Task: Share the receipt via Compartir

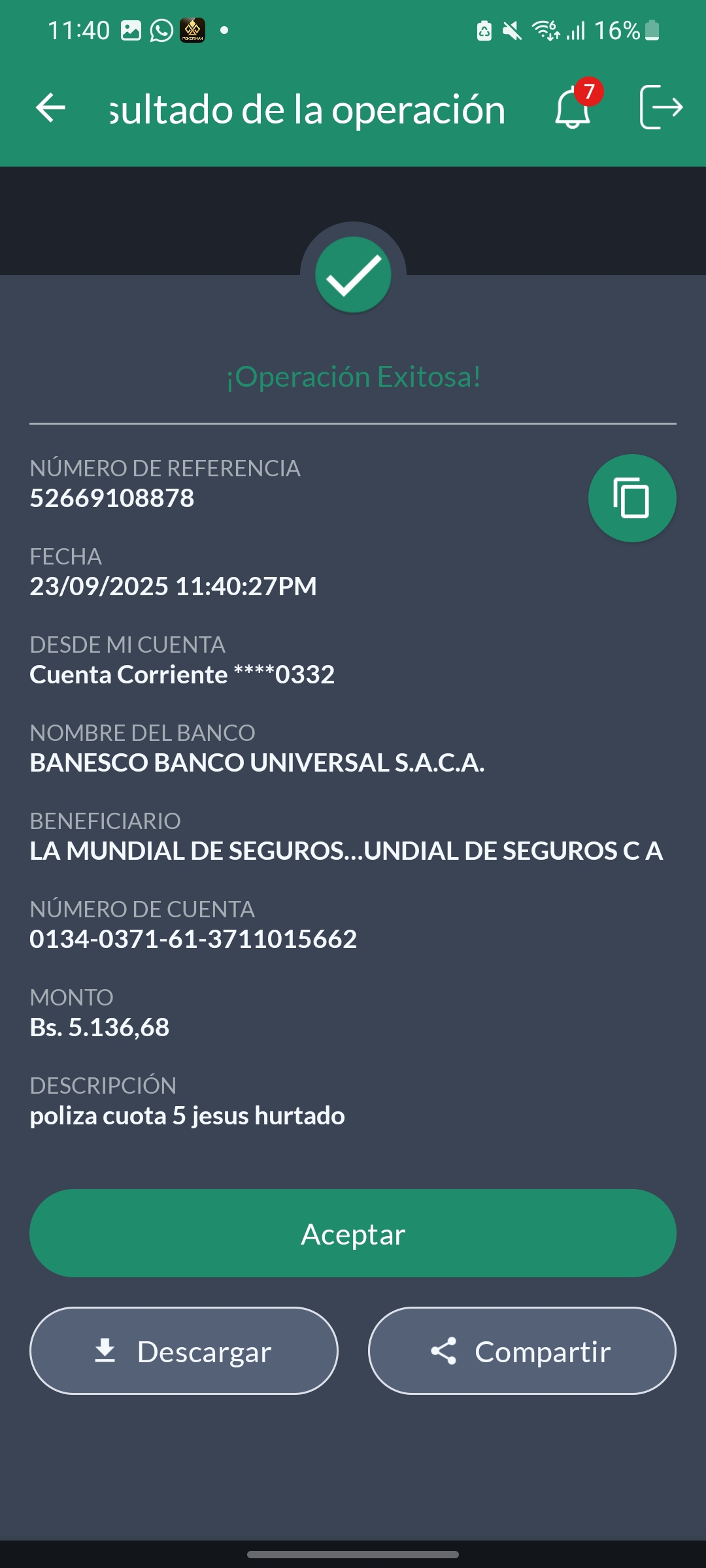Action: 522,1351
